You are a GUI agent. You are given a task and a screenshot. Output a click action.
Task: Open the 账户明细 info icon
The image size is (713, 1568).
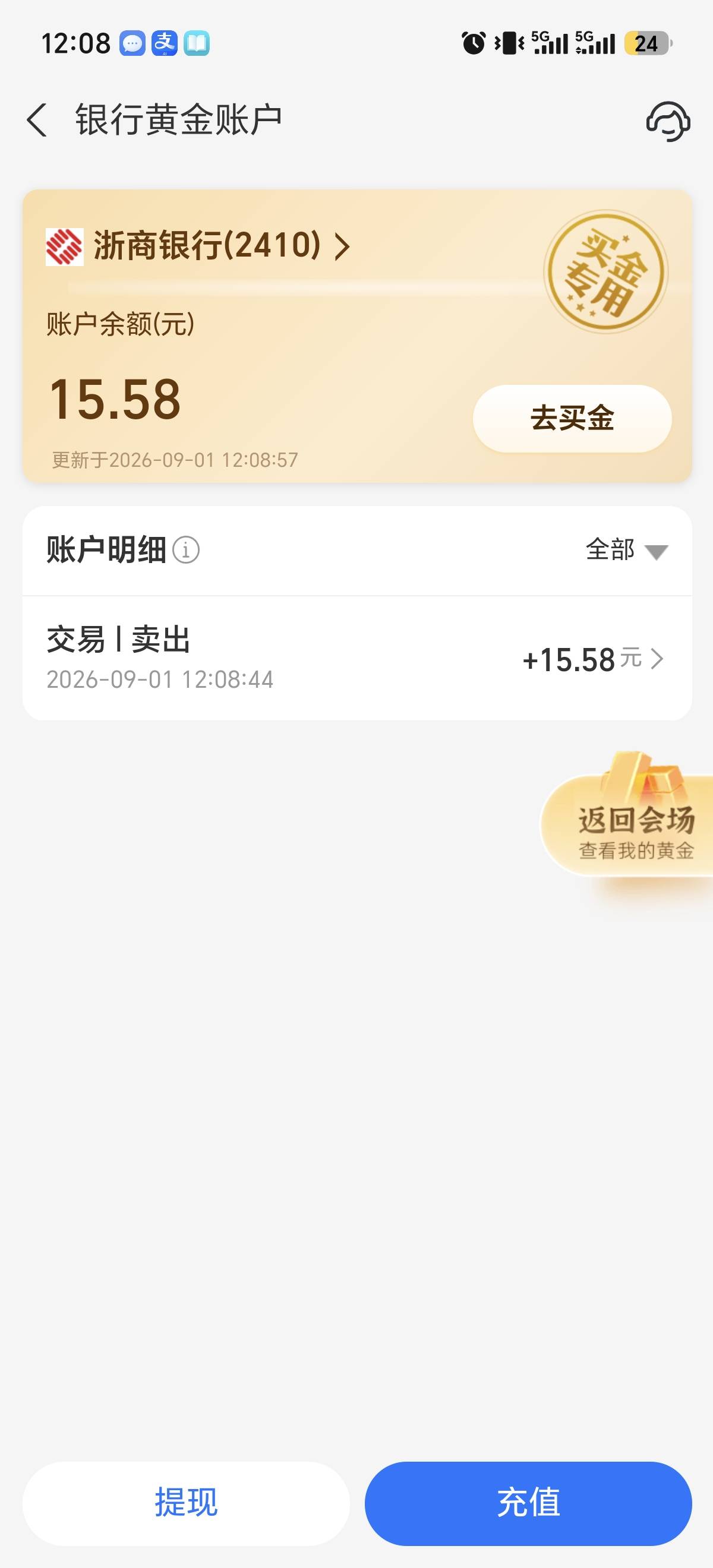pos(186,550)
